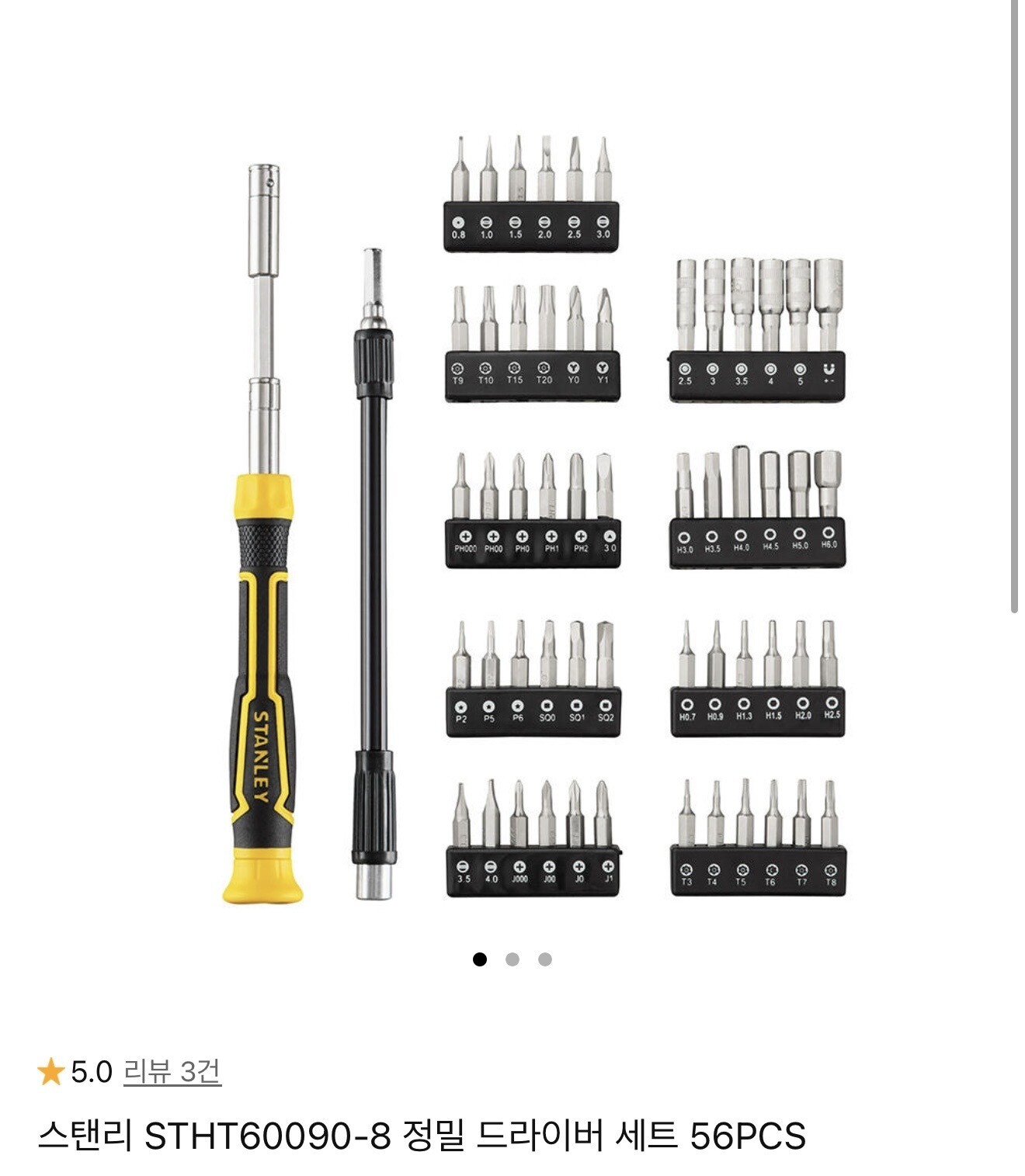Image resolution: width=1025 pixels, height=1176 pixels.
Task: Jump to the second image indicator dot
Action: coord(512,959)
